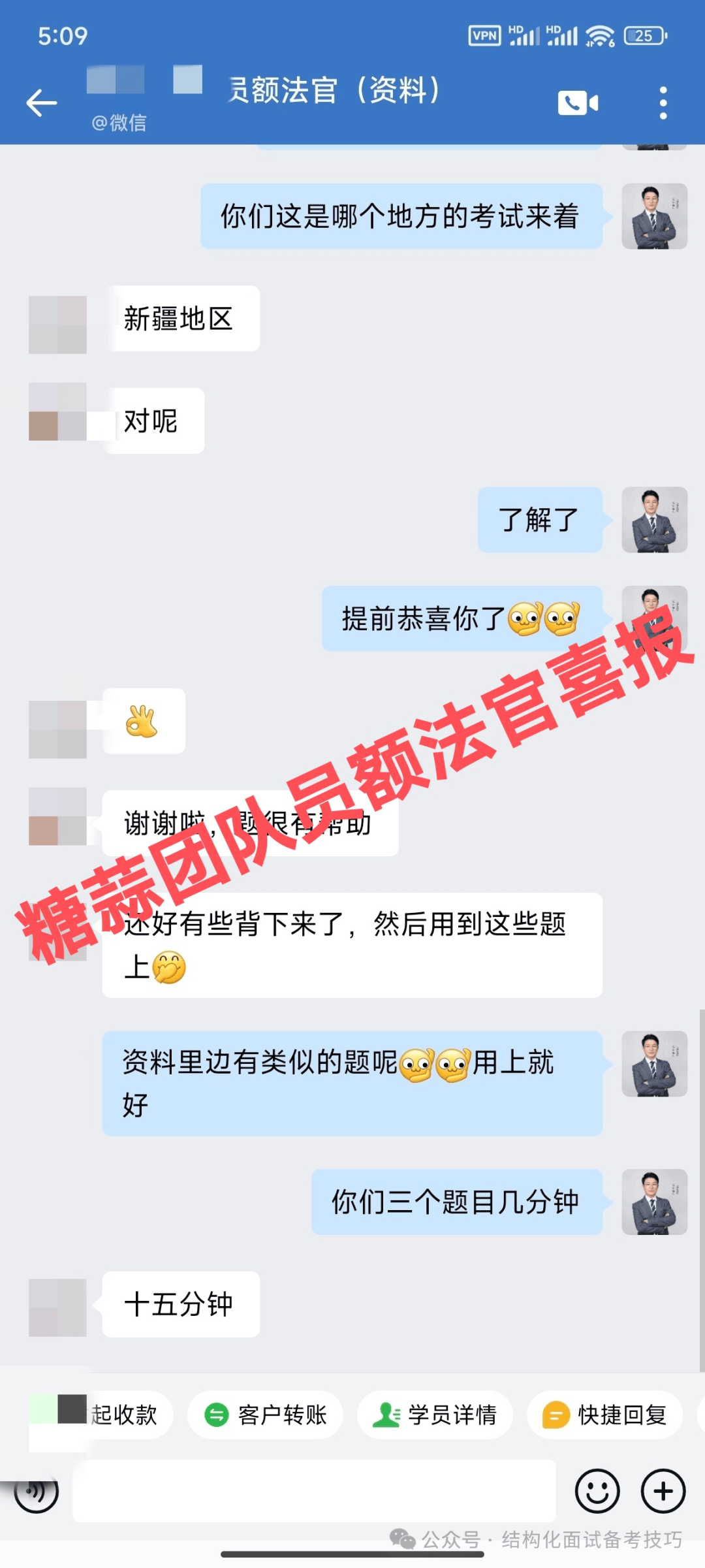Go back to the chat list
The width and height of the screenshot is (705, 1568).
tap(42, 103)
